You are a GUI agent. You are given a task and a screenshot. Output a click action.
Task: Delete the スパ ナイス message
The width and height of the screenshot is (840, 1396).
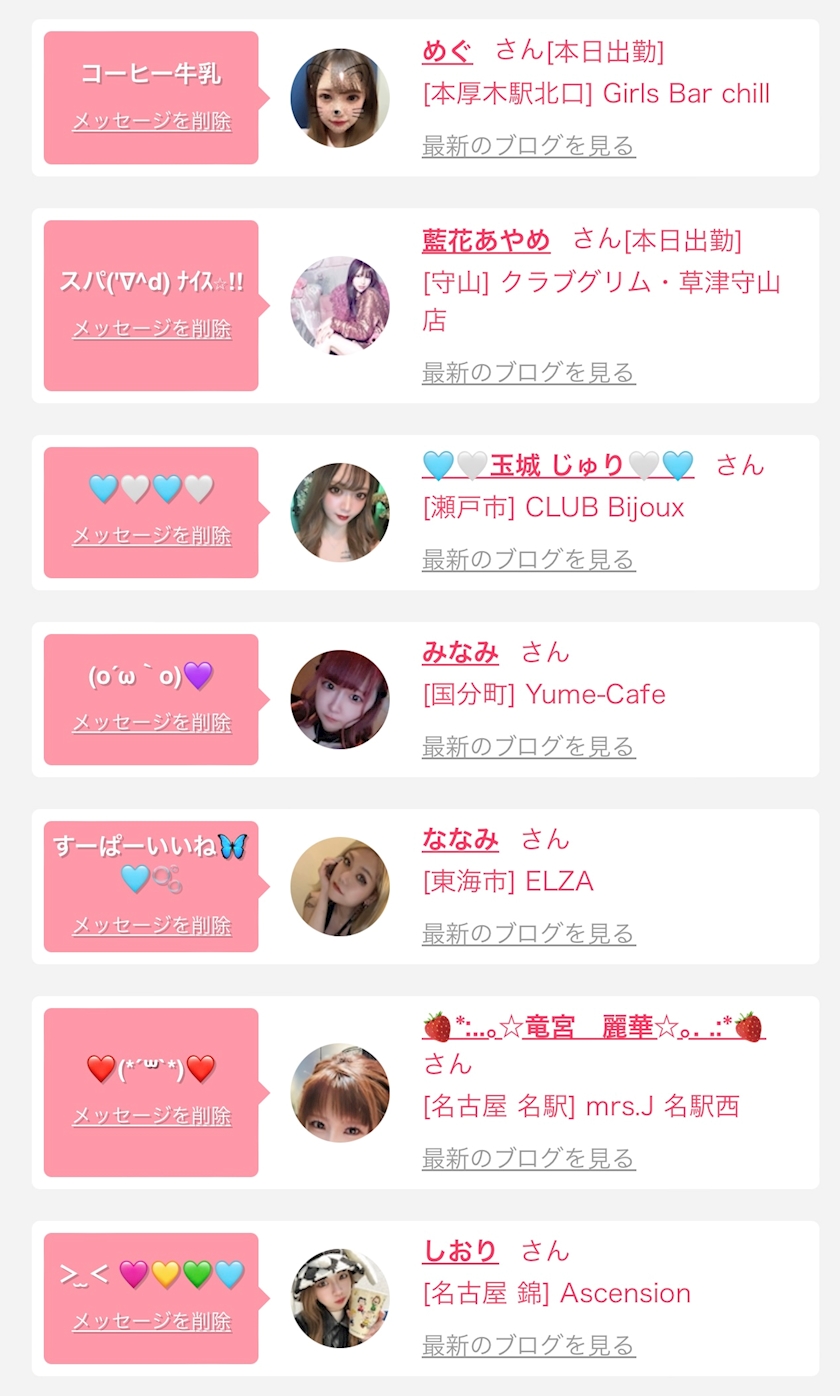pos(152,329)
